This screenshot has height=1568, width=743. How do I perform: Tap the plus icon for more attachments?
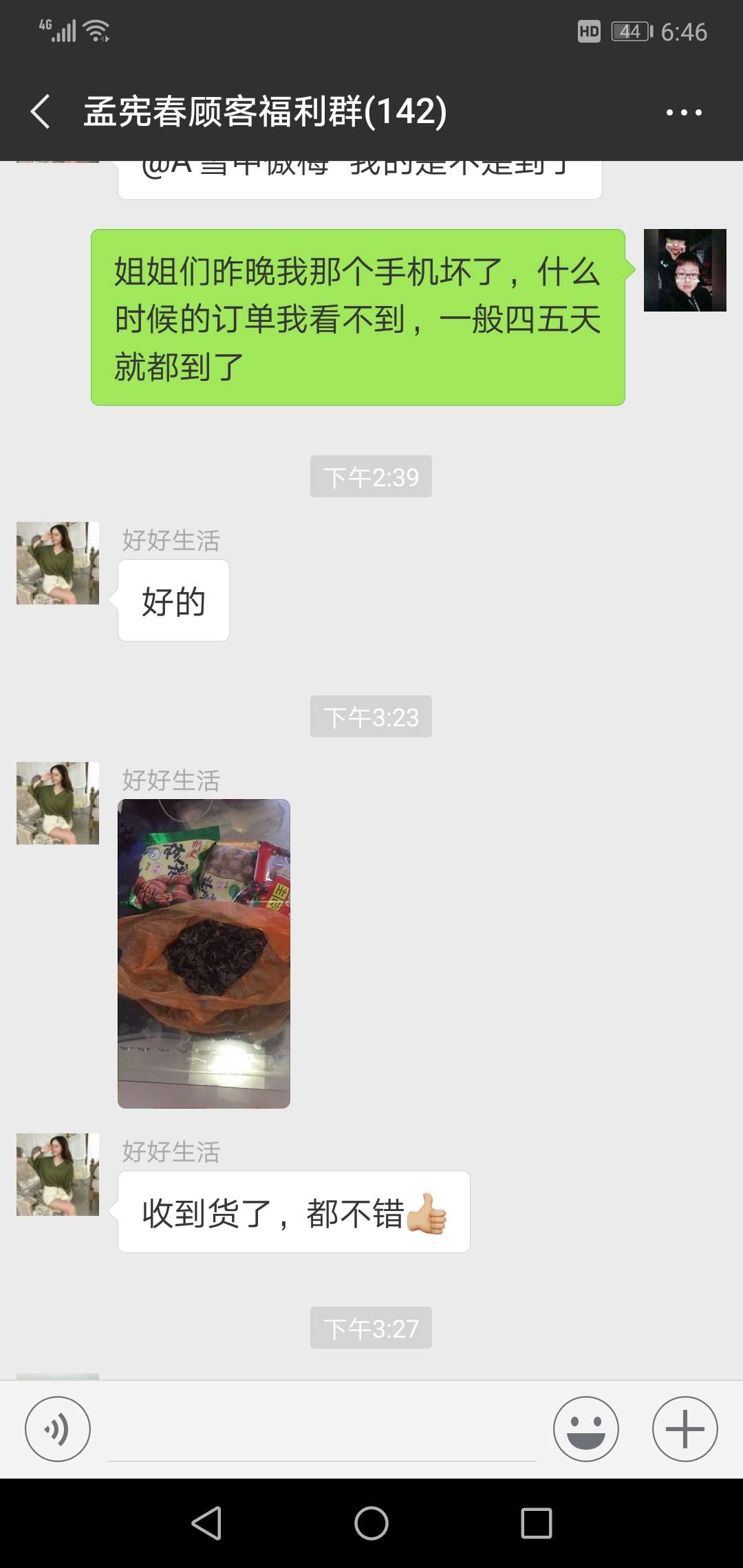[x=684, y=1428]
